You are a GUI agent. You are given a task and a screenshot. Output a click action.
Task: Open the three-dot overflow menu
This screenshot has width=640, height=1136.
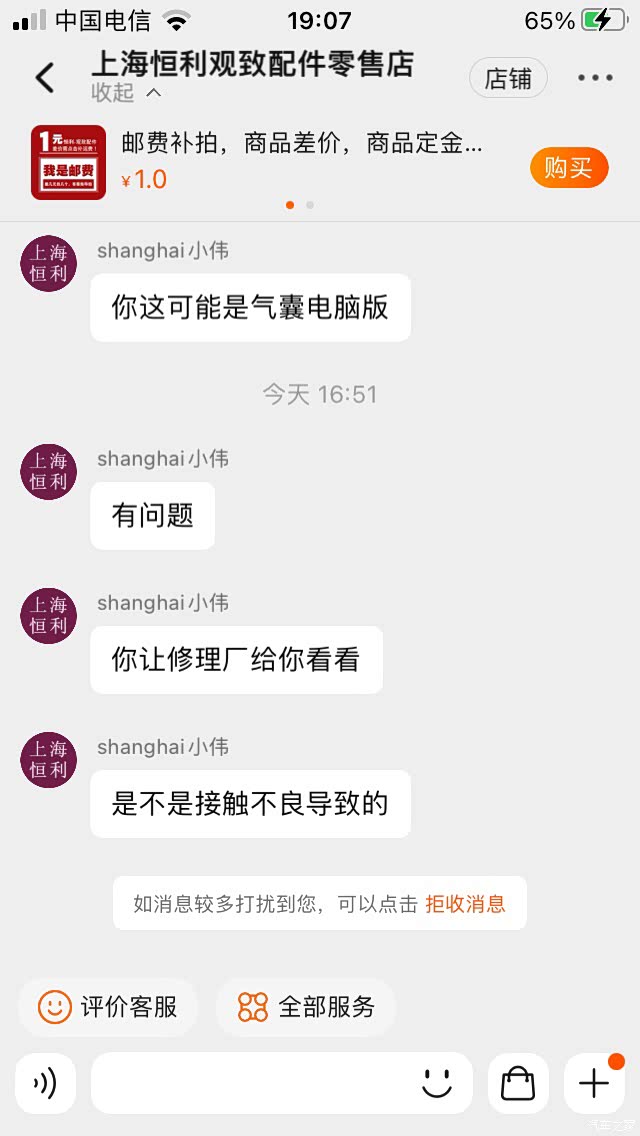595,78
